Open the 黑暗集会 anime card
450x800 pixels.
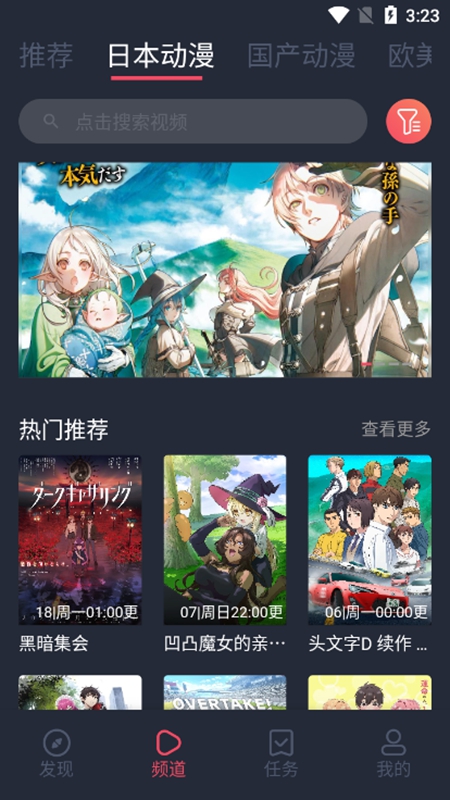(80, 554)
